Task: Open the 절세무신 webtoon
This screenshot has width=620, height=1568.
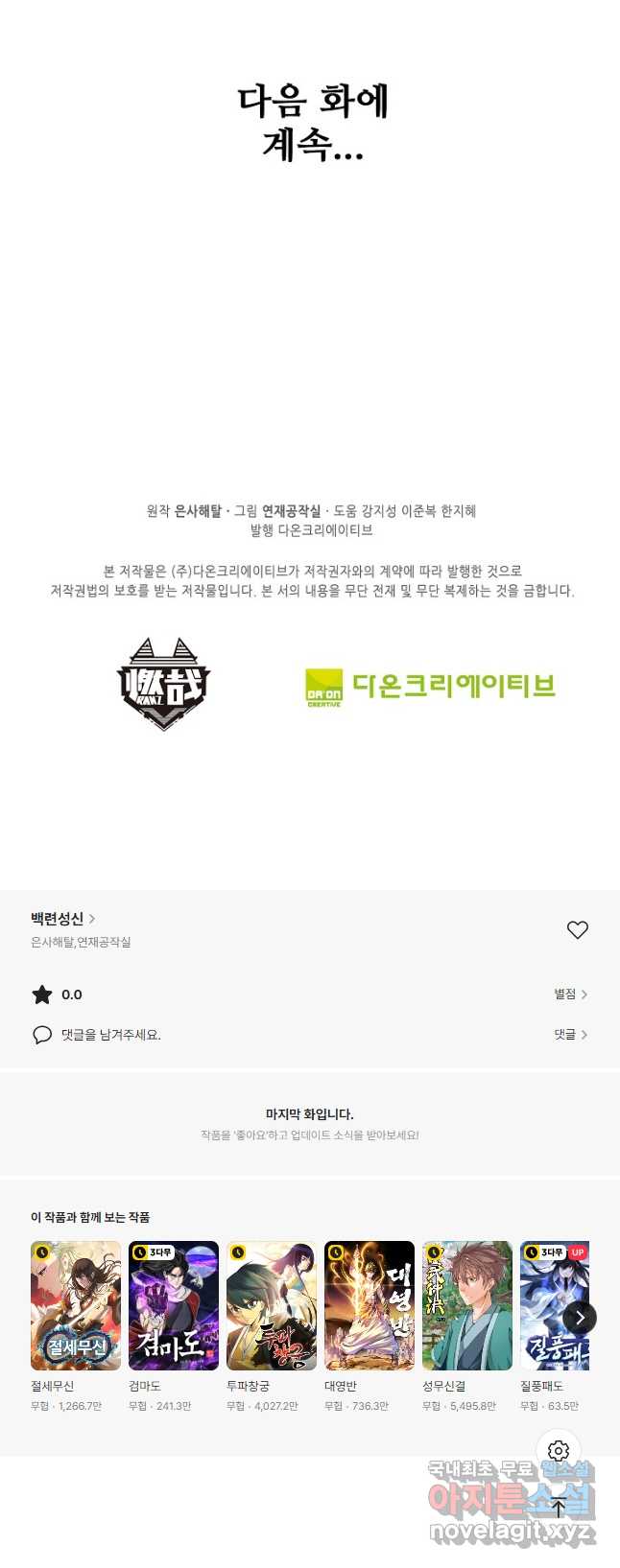Action: pyautogui.click(x=76, y=1305)
